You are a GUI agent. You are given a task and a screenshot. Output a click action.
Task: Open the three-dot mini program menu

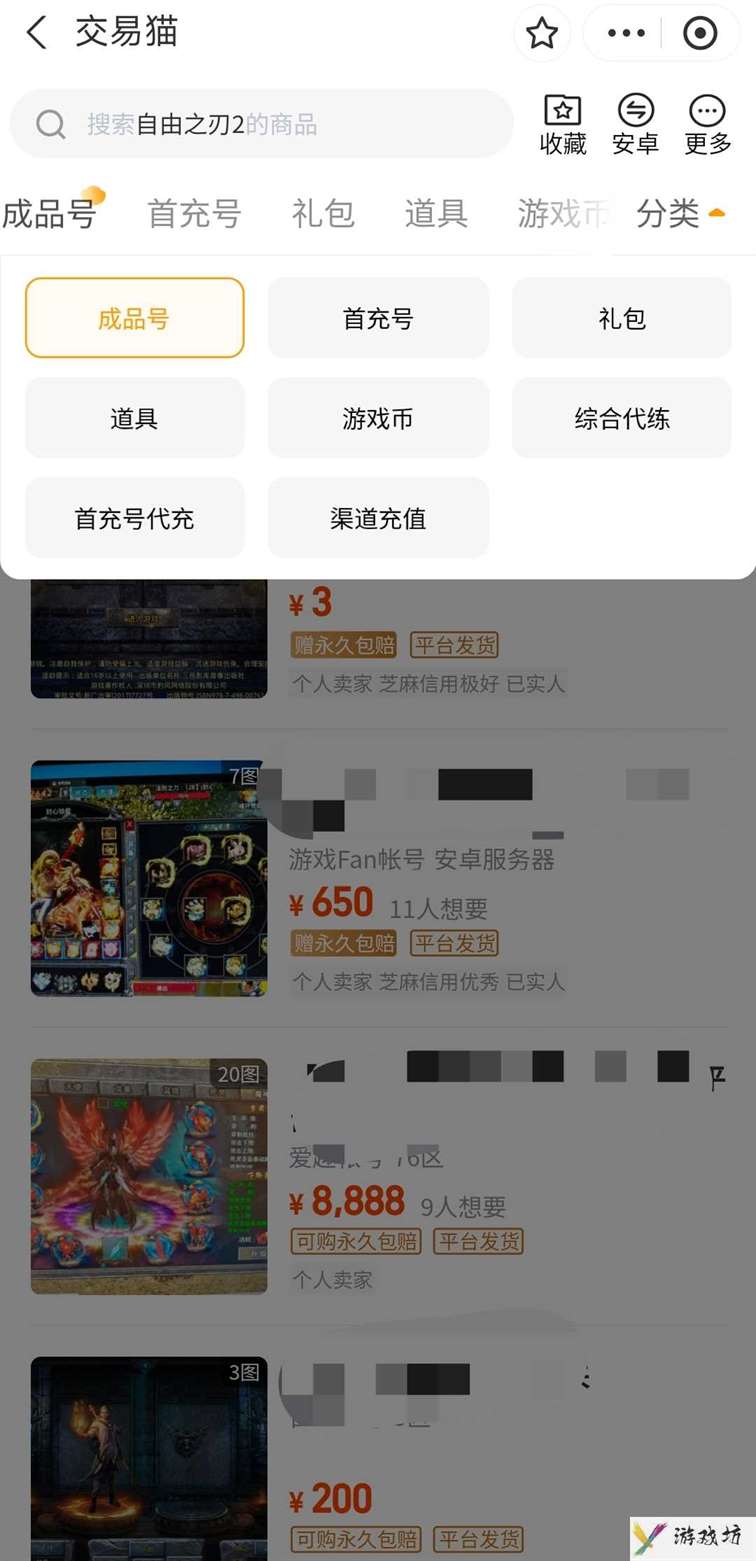coord(626,33)
